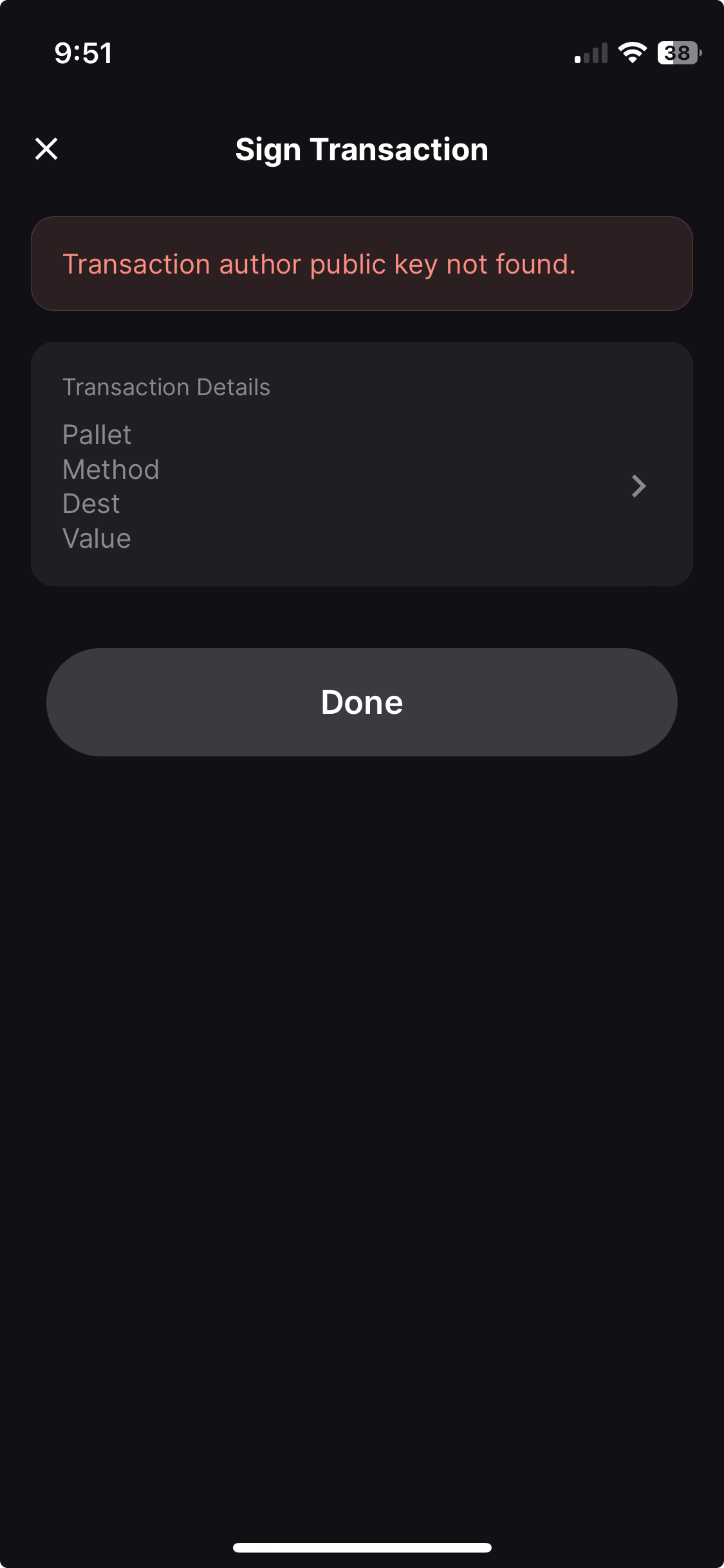724x1568 pixels.
Task: Tap the red error message banner
Action: (362, 263)
